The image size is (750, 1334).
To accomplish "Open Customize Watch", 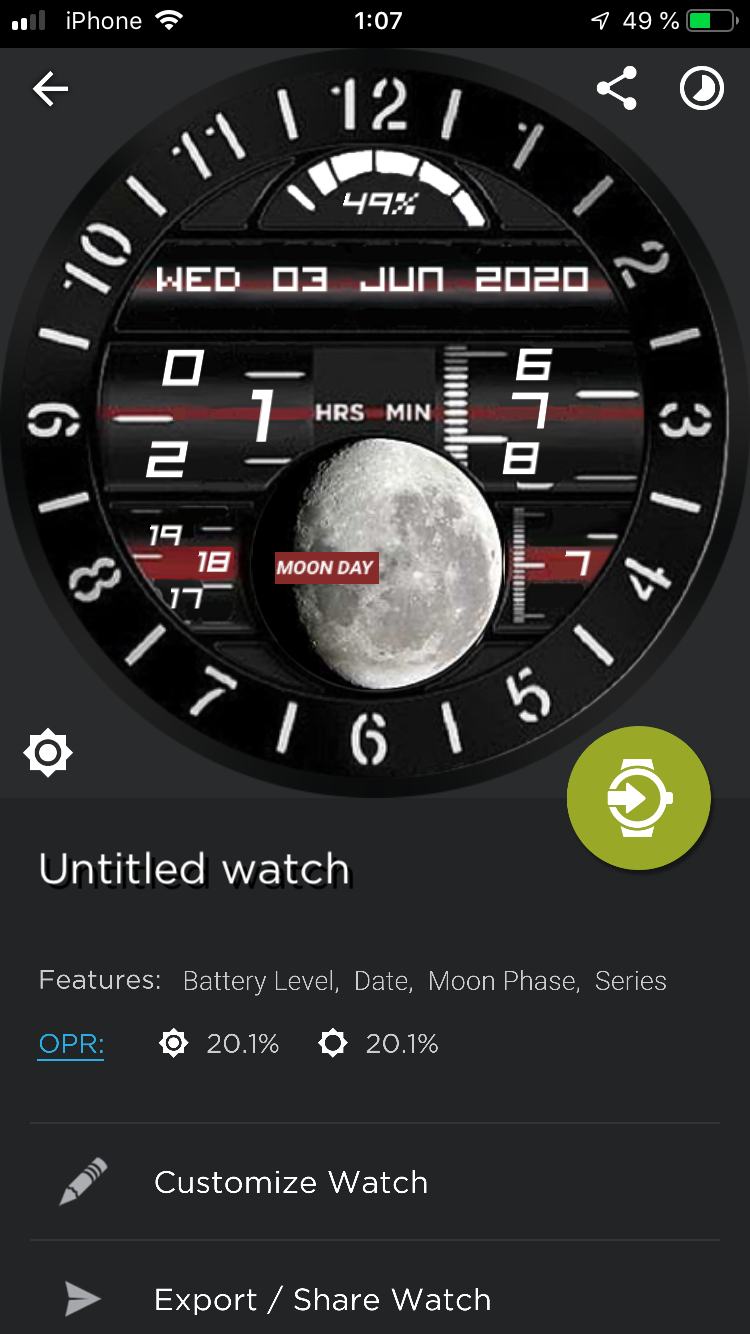I will point(375,1182).
